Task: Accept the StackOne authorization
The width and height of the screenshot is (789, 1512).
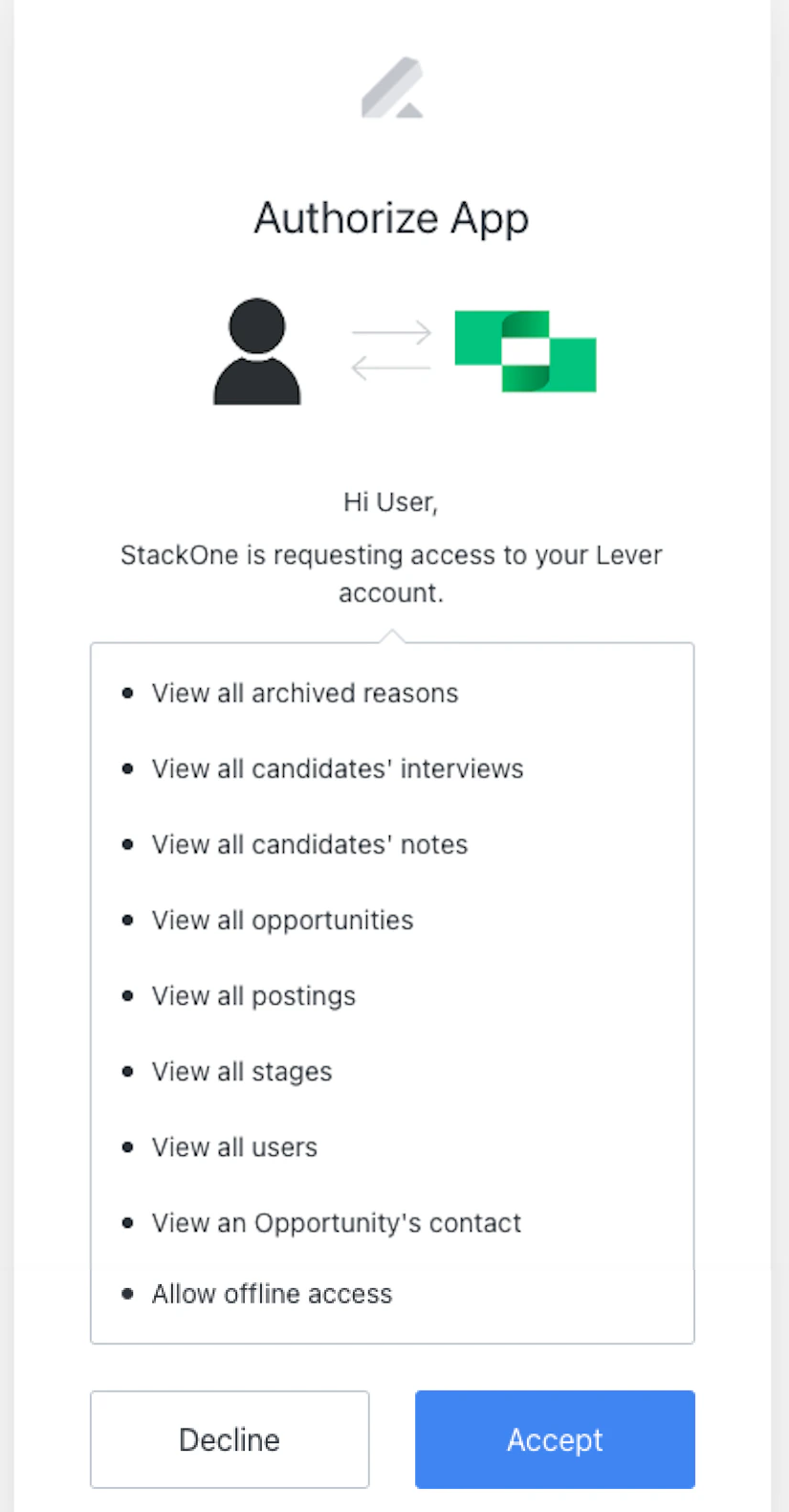Action: (555, 1439)
